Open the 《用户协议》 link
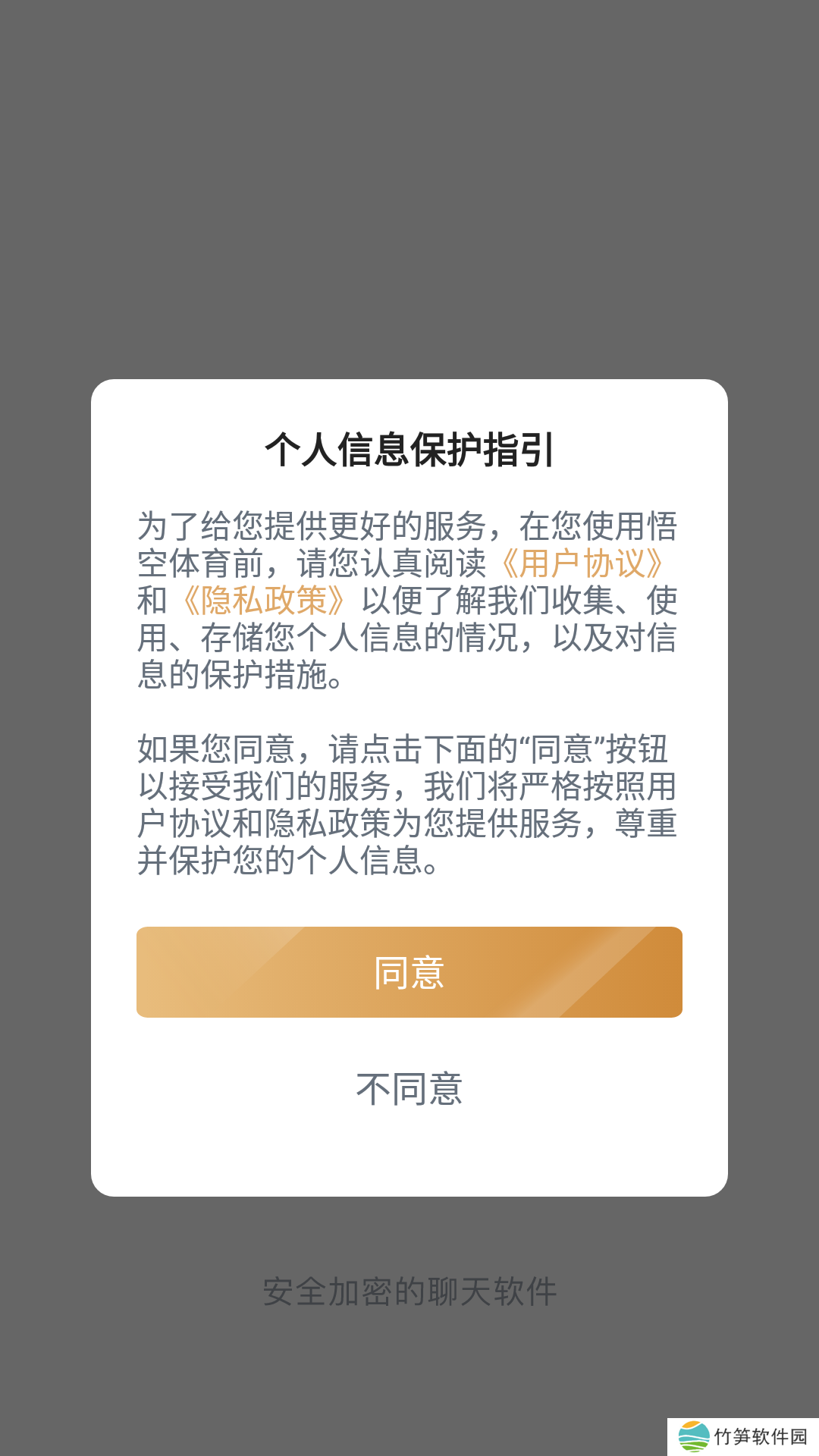Screen dimensions: 819x1456 [582, 563]
